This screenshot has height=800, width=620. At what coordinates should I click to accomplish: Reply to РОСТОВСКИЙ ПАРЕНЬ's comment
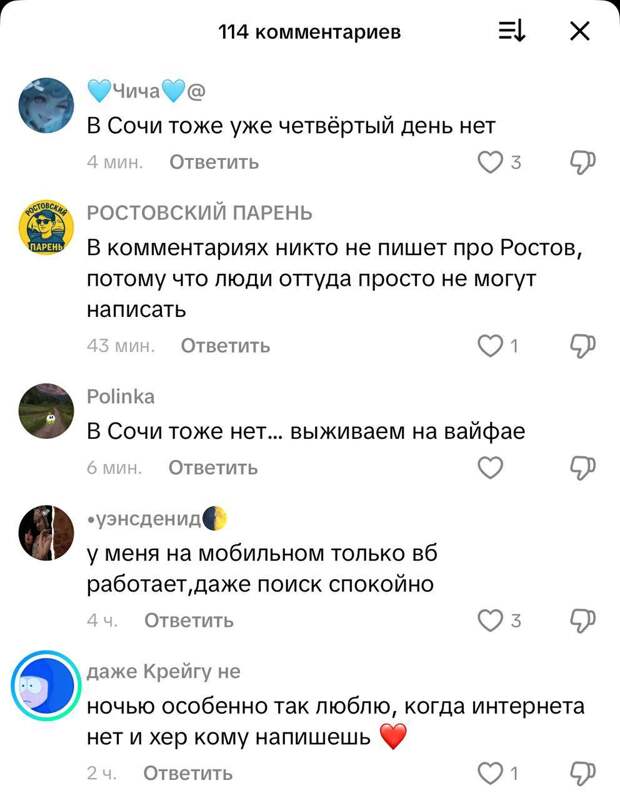click(225, 346)
